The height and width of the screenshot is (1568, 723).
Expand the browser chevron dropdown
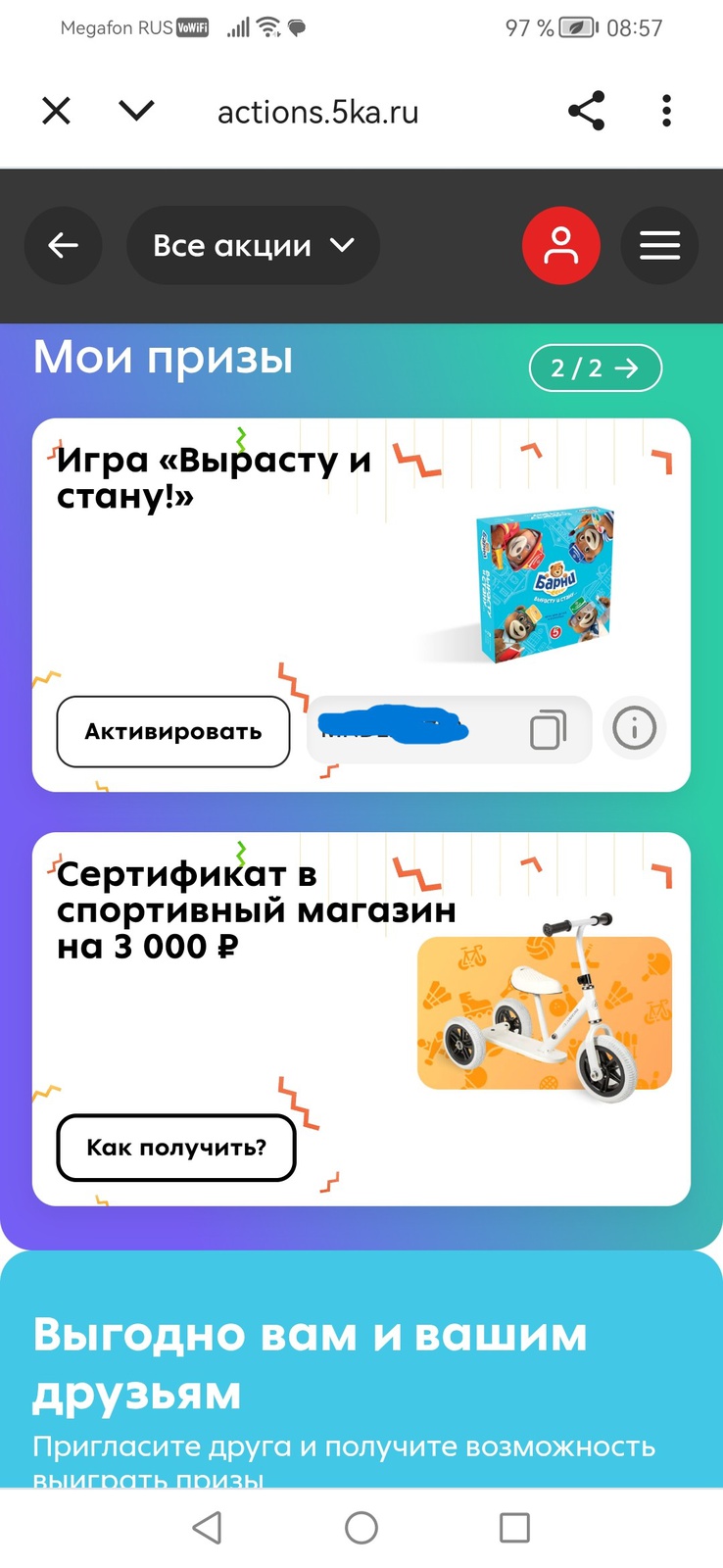coord(136,111)
